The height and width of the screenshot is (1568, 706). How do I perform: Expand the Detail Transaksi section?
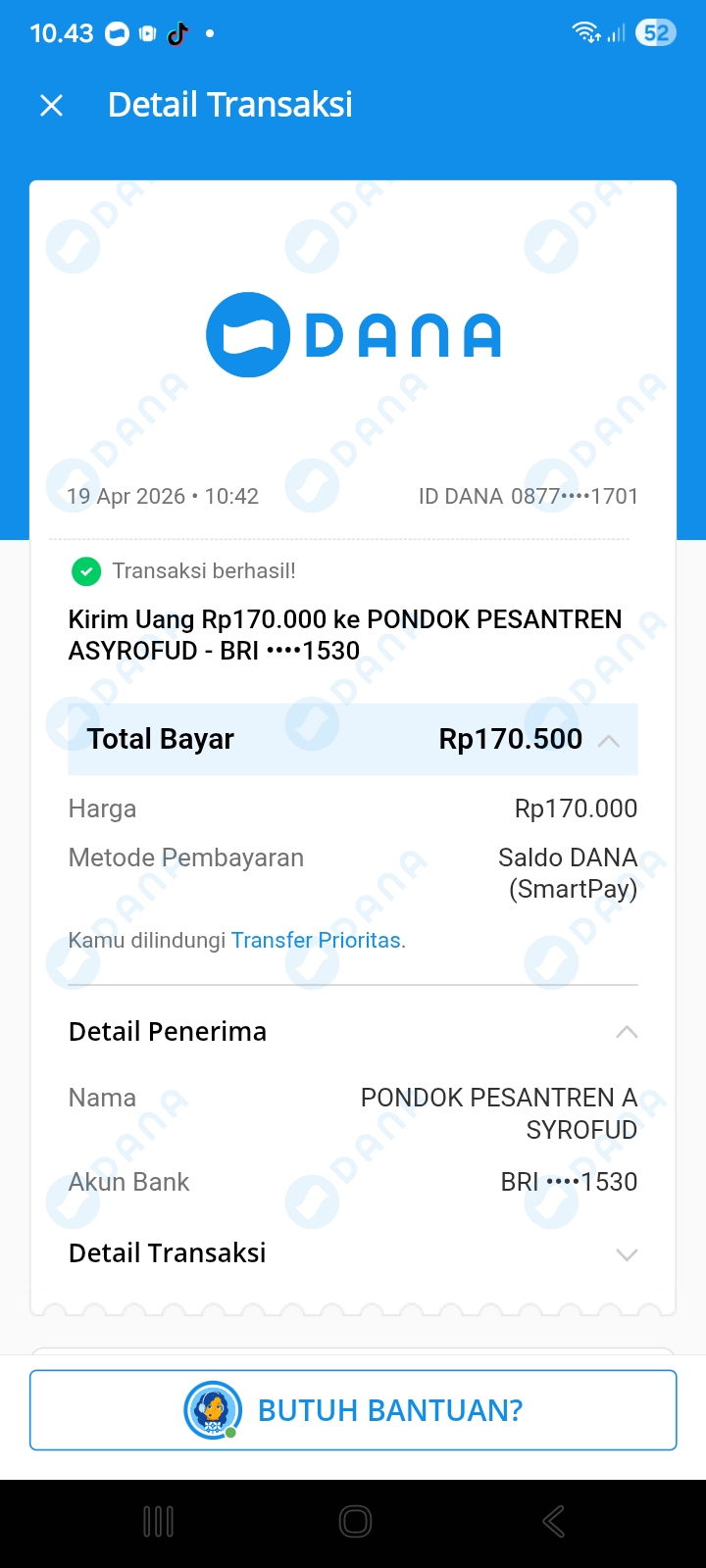point(627,1254)
